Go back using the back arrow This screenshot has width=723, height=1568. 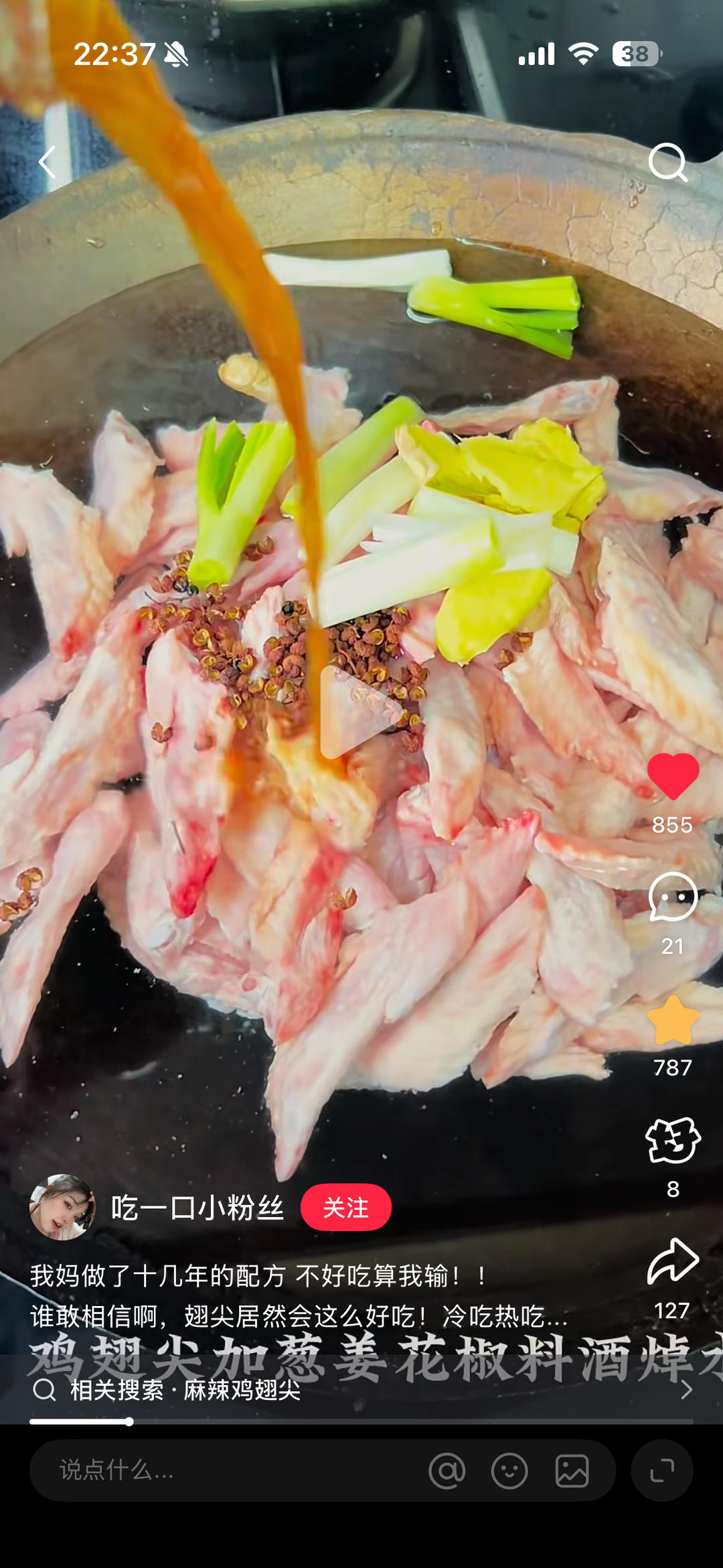tap(47, 162)
